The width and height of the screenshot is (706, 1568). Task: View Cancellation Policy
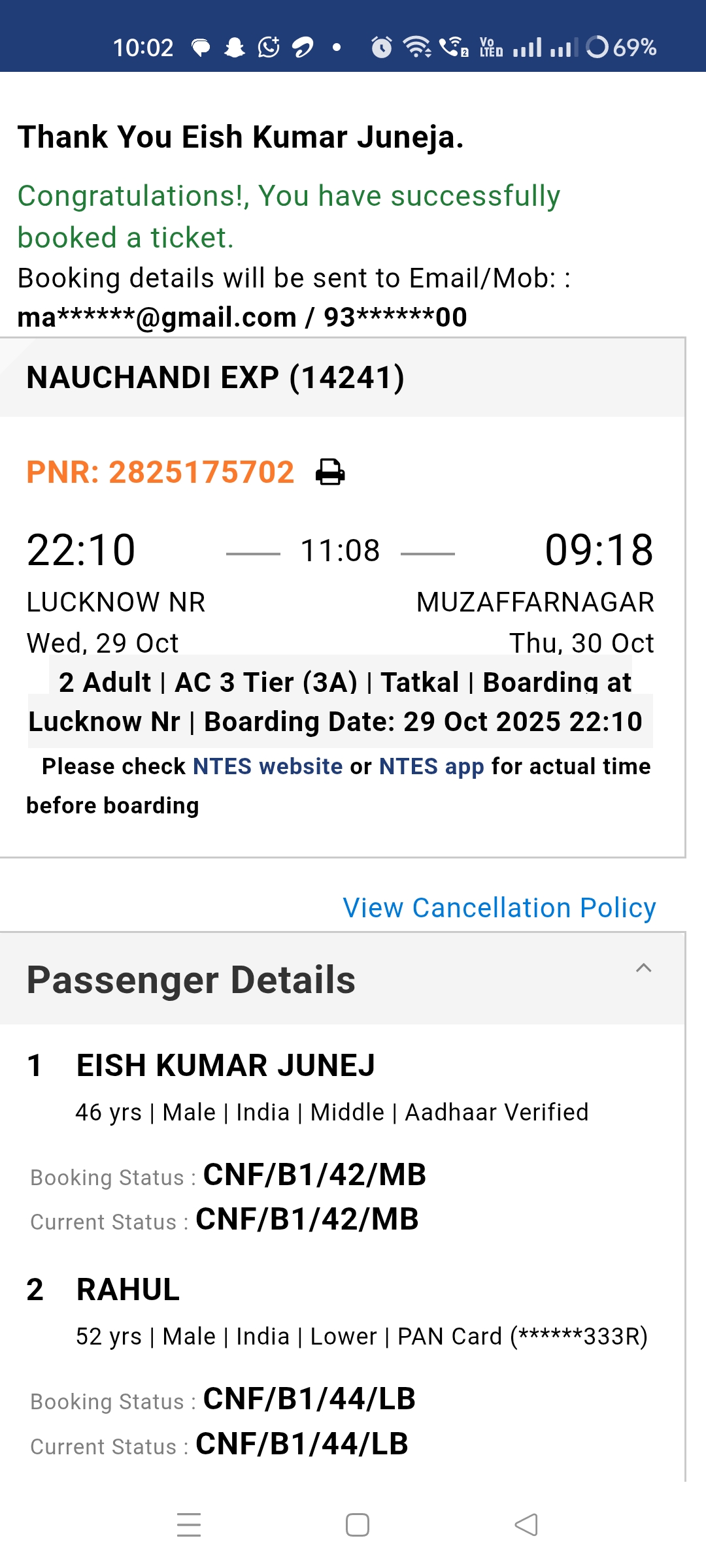tap(499, 907)
